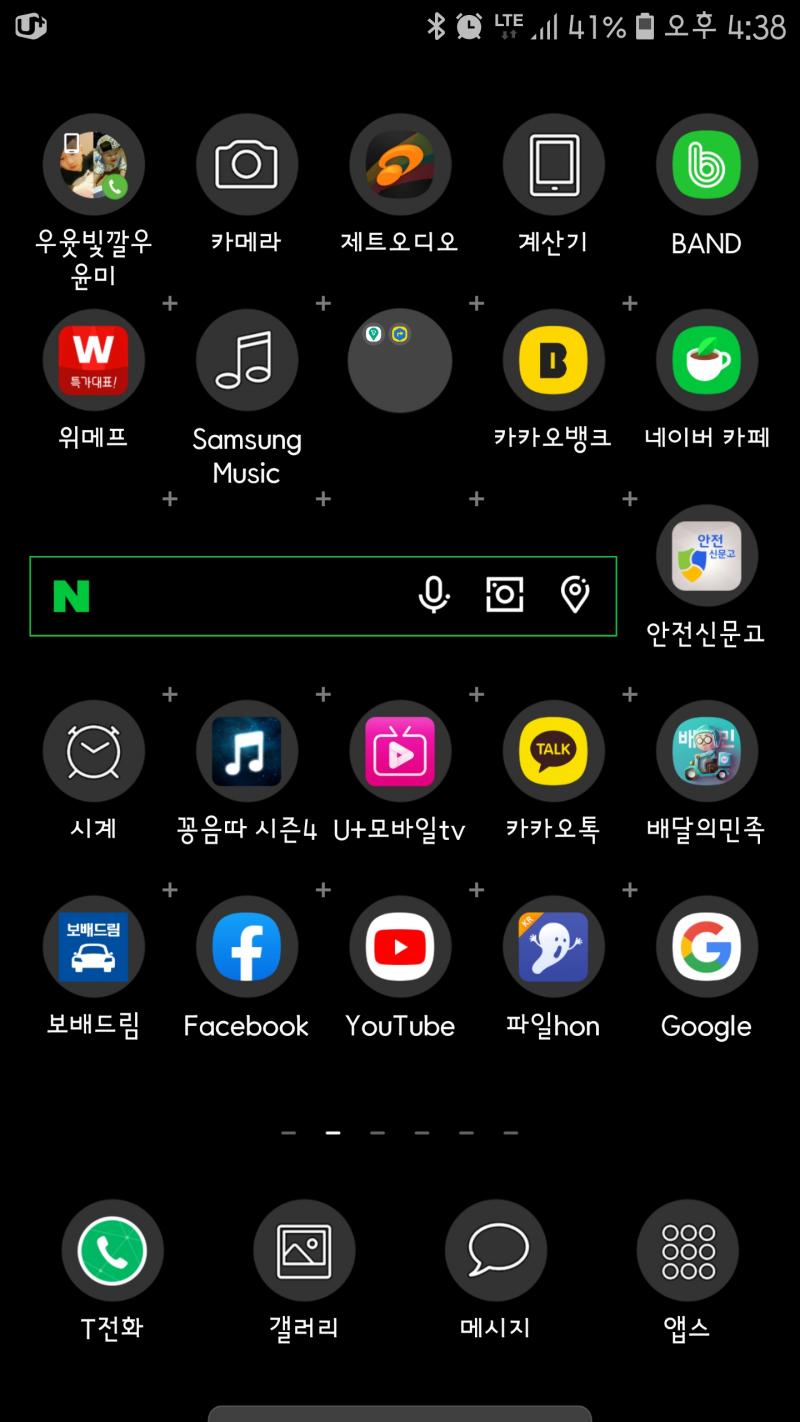Open the BAND app
800x1422 pixels.
coord(706,165)
